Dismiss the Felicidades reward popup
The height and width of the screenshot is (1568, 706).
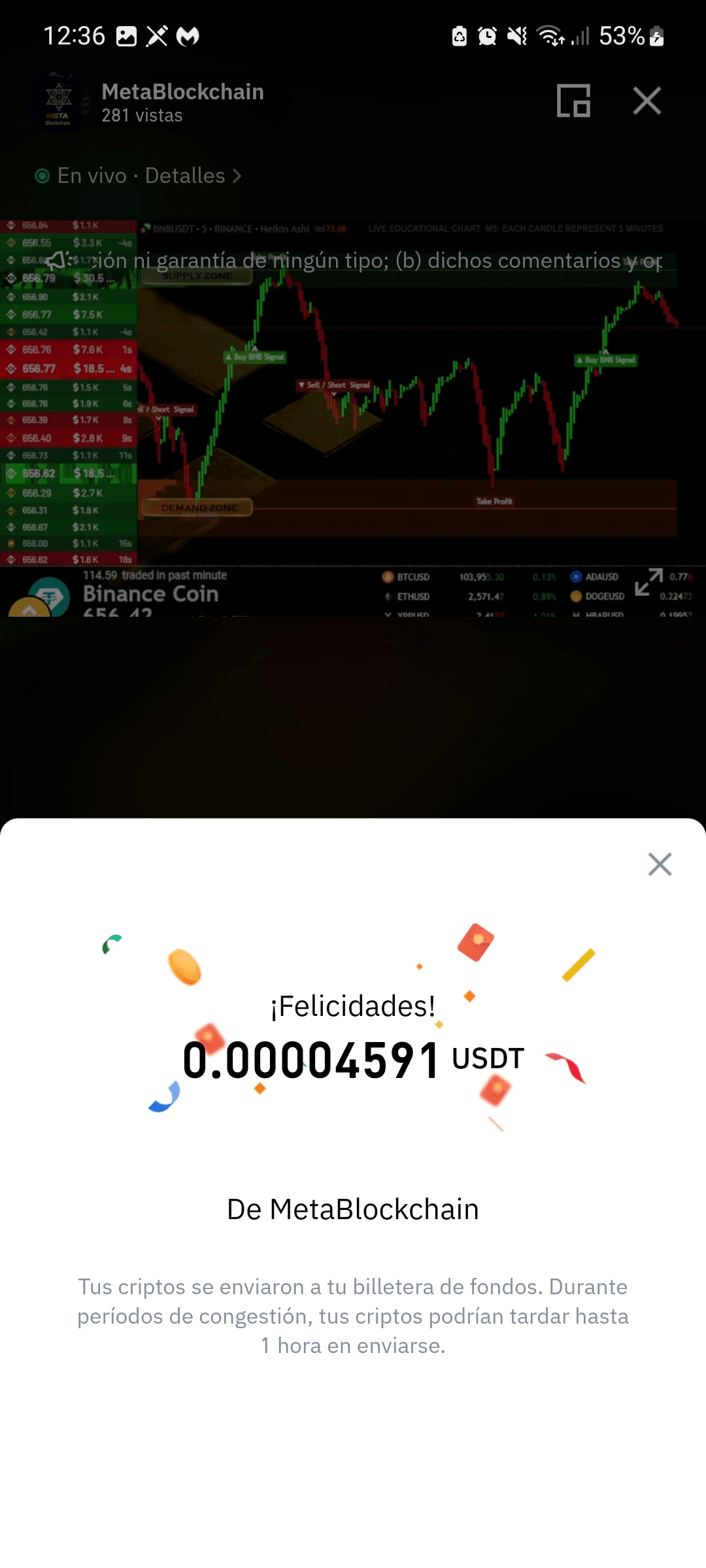(x=660, y=864)
